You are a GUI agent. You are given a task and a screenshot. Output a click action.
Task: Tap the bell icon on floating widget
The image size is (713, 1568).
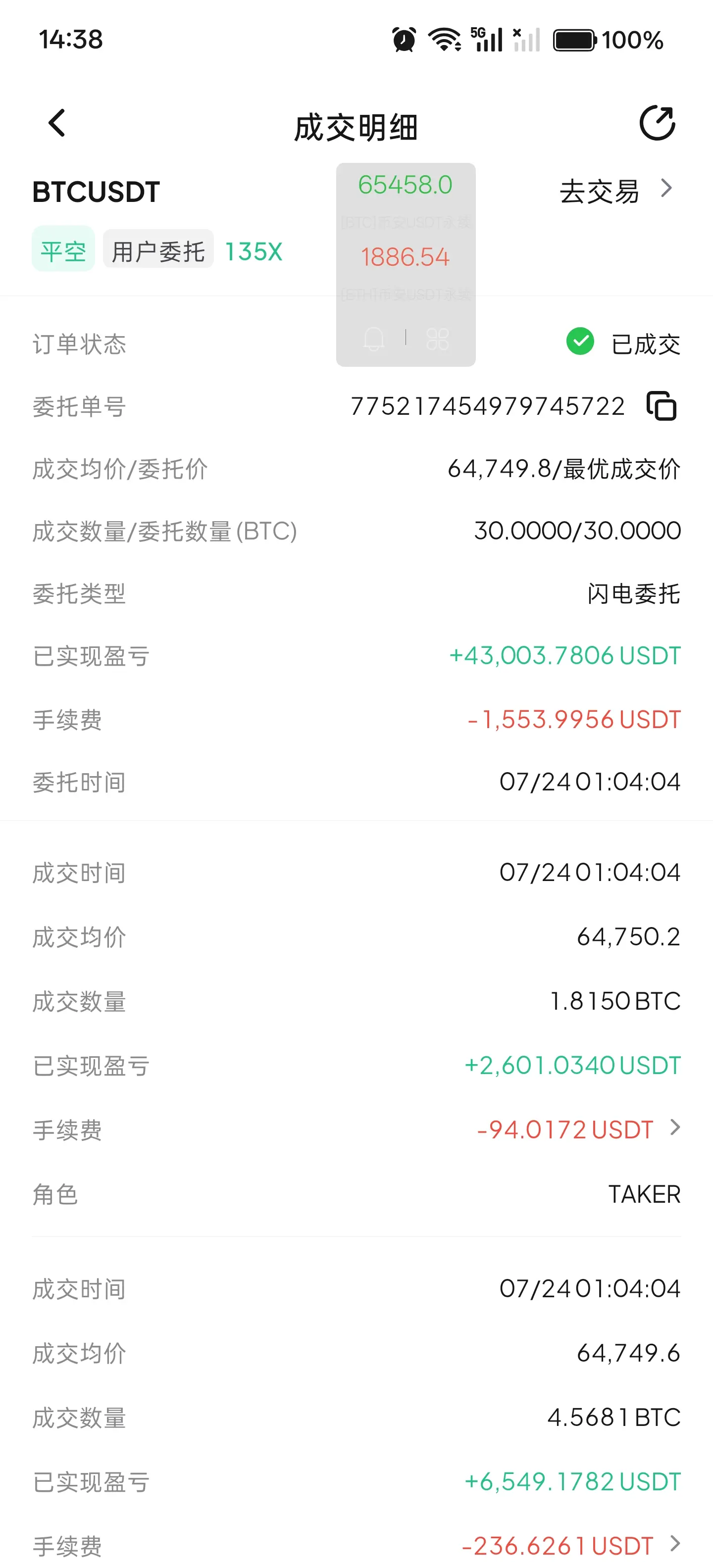(x=374, y=339)
